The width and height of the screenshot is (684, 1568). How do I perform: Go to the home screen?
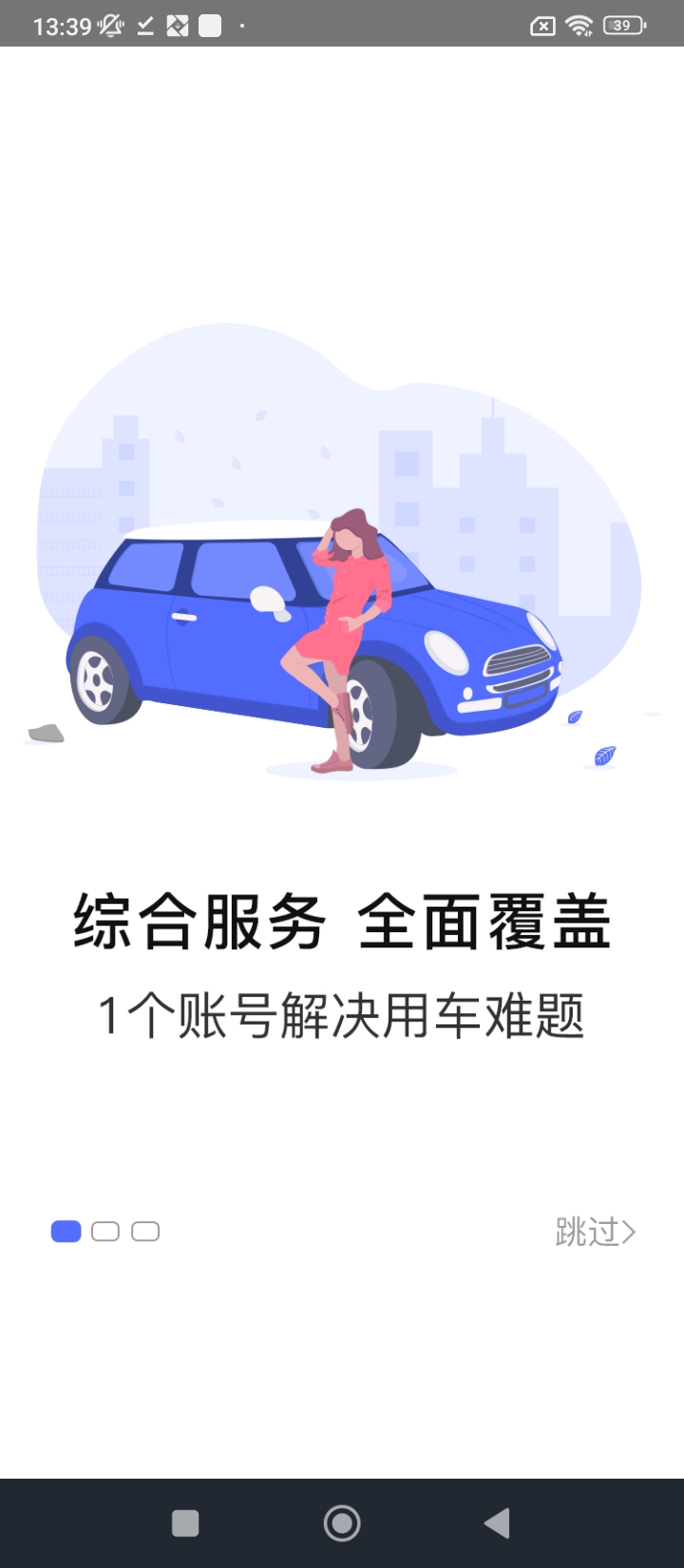click(x=342, y=1523)
